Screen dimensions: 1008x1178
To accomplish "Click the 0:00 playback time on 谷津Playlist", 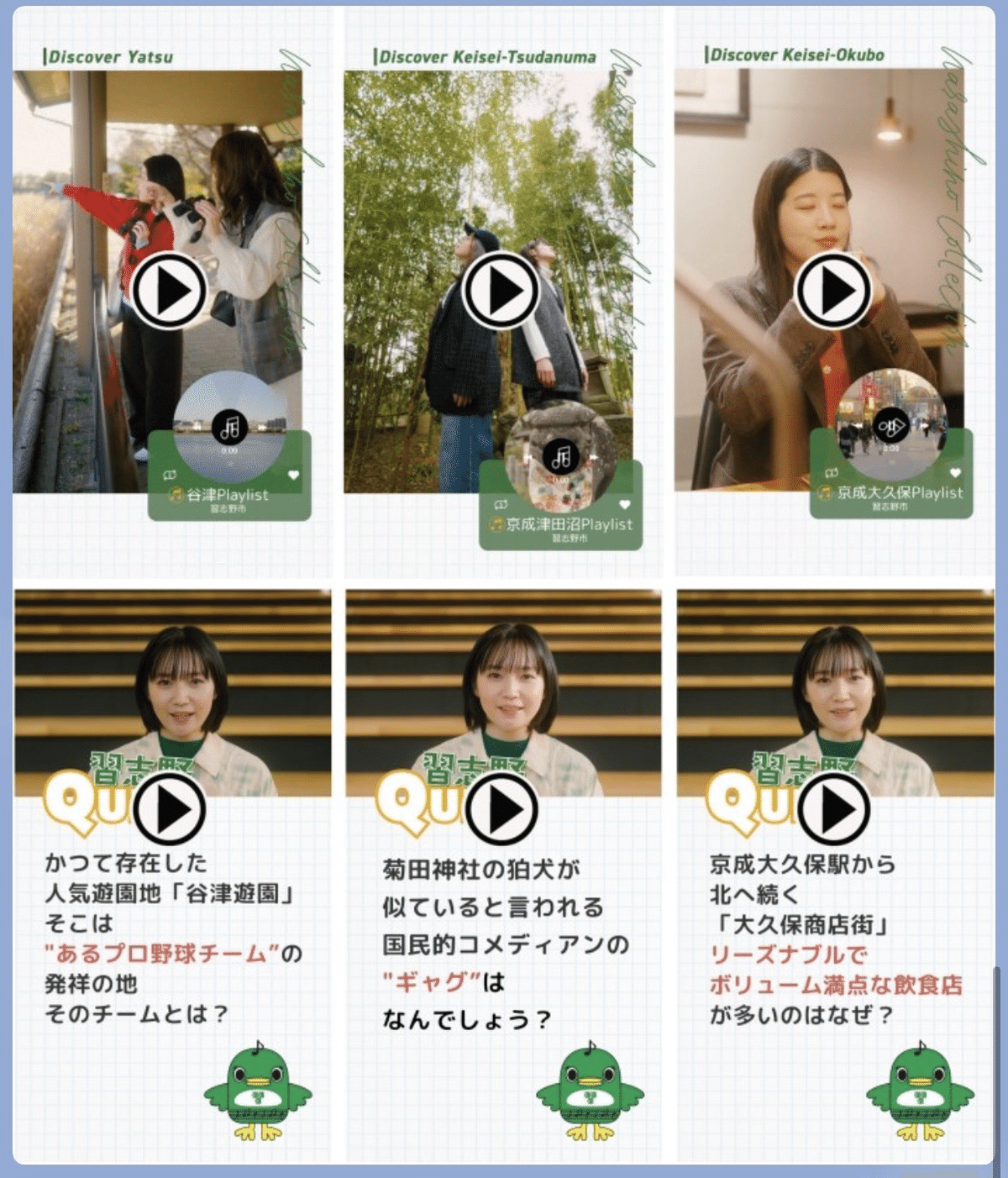I will (229, 450).
